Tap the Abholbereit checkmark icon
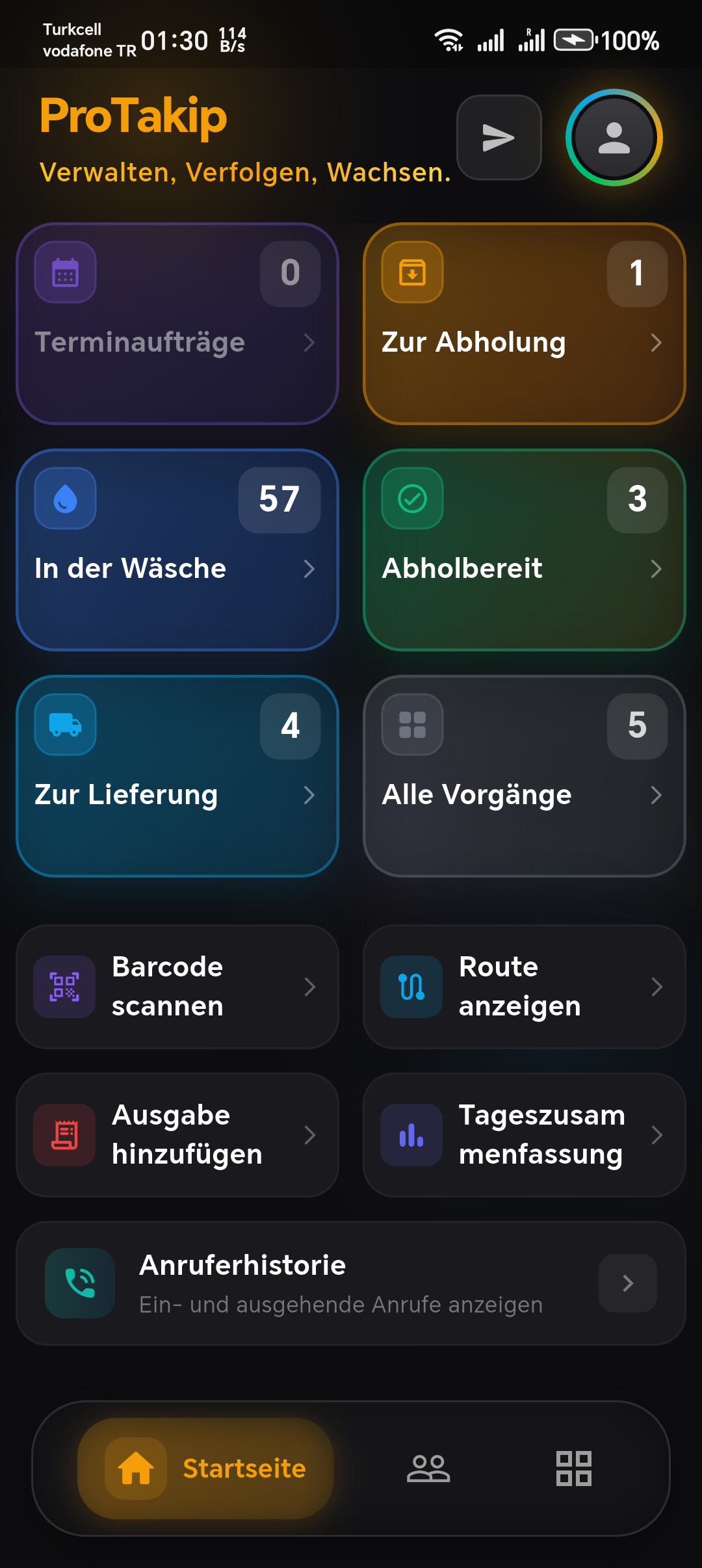 click(x=411, y=498)
